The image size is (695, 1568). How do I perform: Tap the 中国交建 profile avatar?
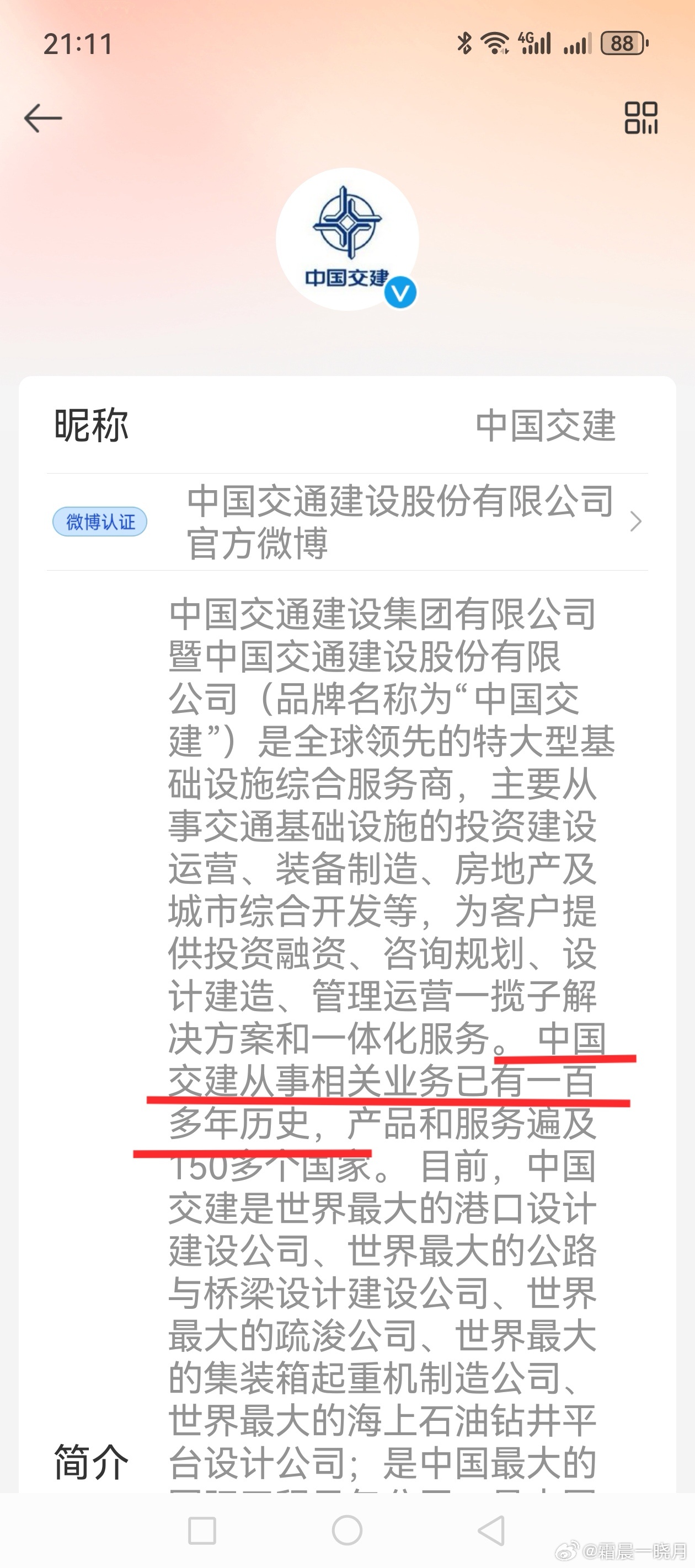[347, 239]
